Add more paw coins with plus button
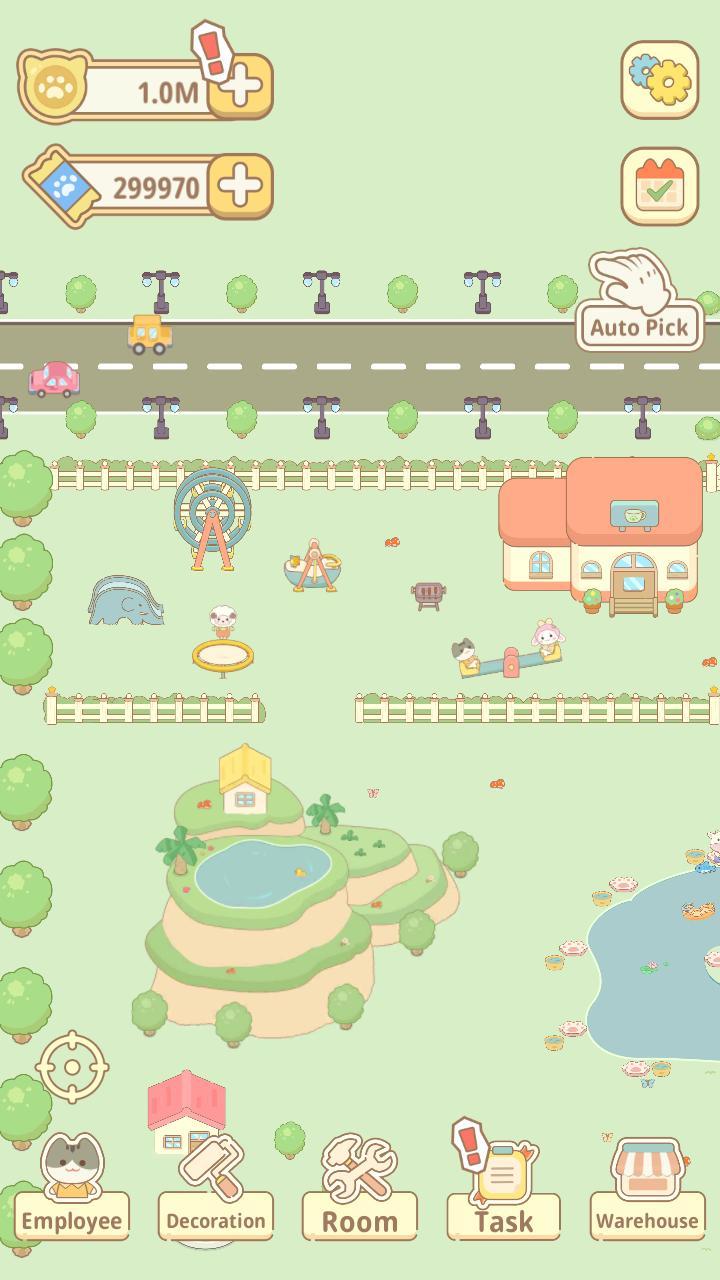 coord(241,88)
